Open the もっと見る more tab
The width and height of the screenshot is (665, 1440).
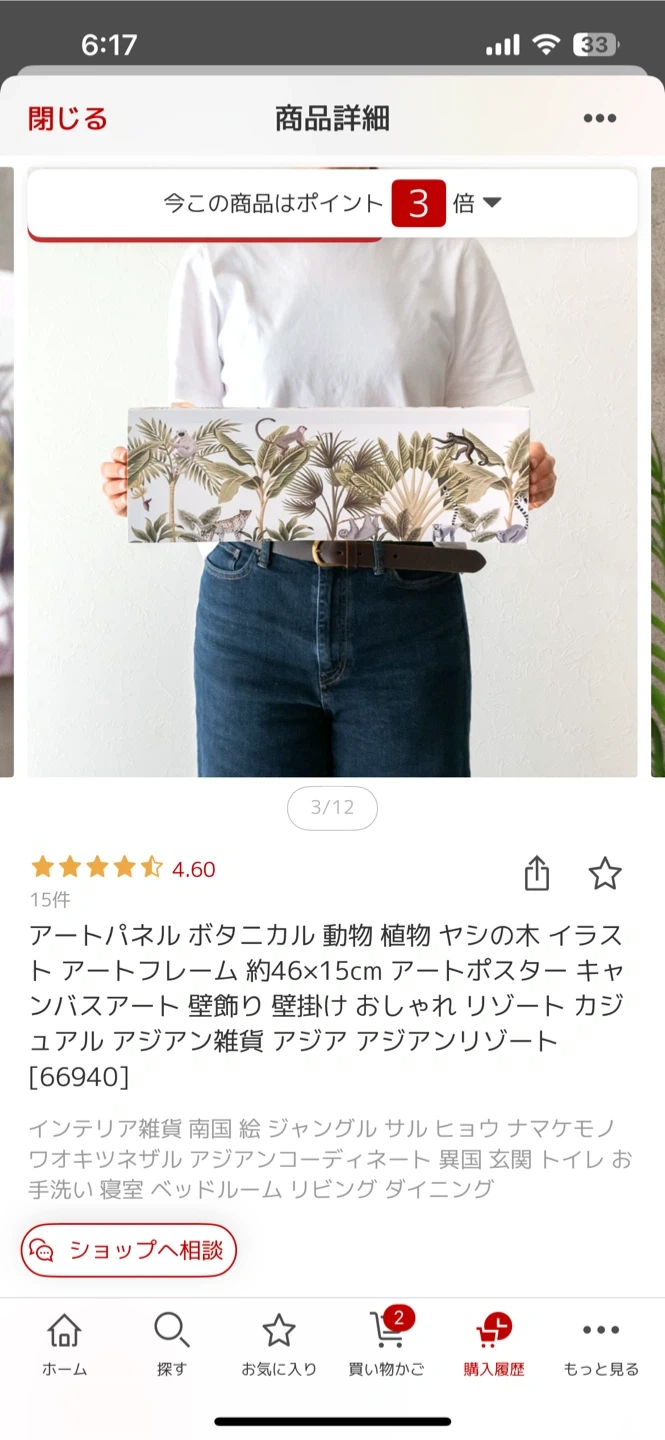(x=600, y=1345)
